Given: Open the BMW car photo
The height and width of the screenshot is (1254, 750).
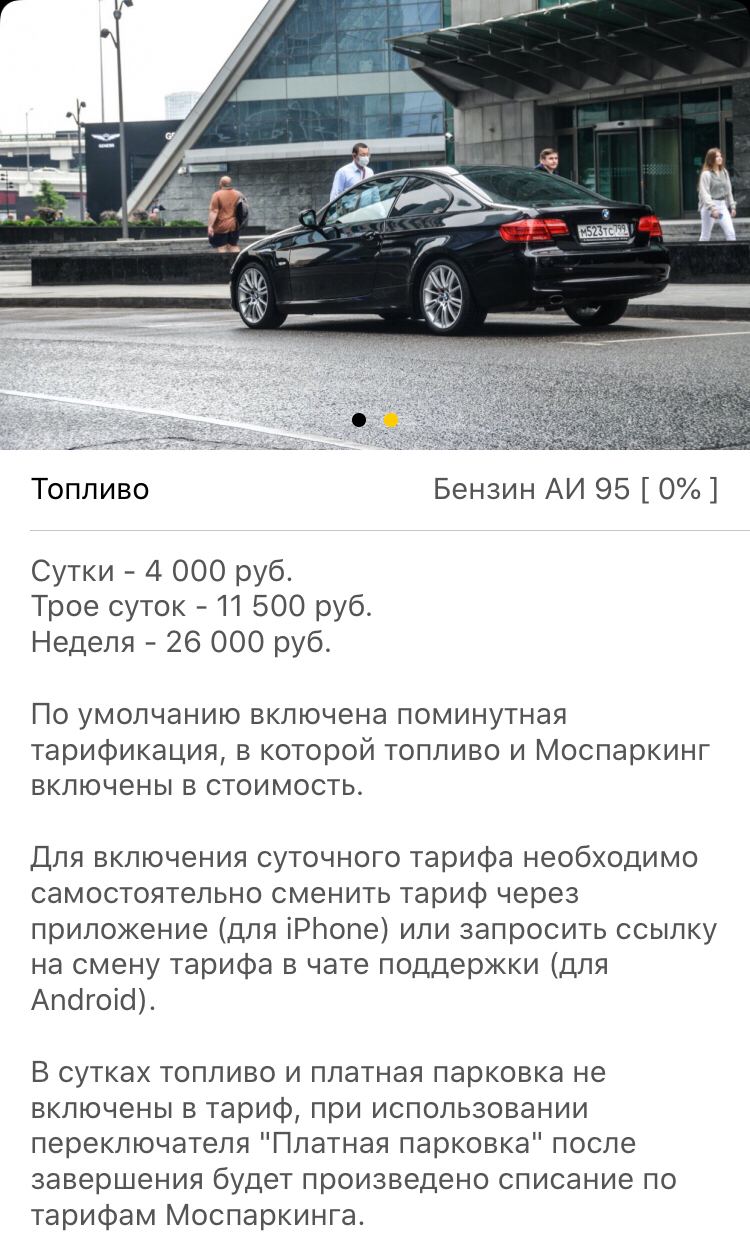Looking at the screenshot, I should pyautogui.click(x=375, y=224).
